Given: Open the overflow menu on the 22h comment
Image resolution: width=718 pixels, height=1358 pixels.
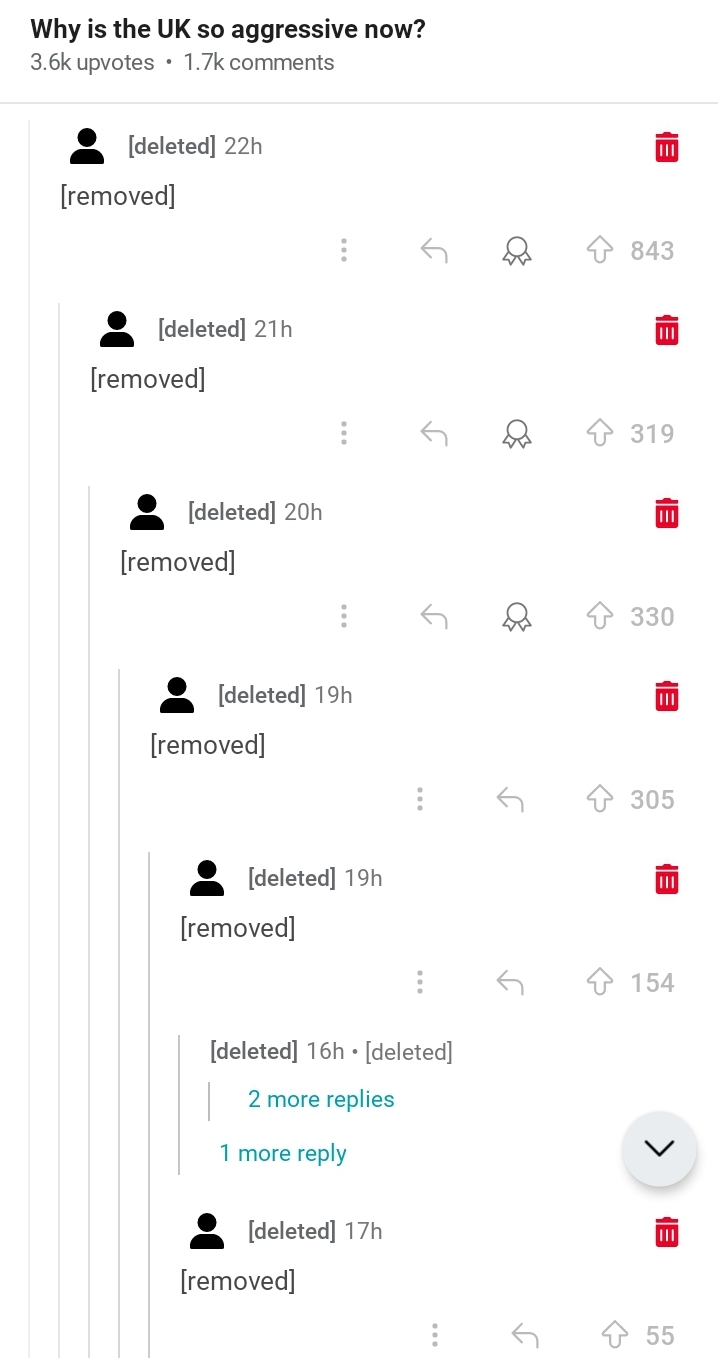Looking at the screenshot, I should [344, 250].
